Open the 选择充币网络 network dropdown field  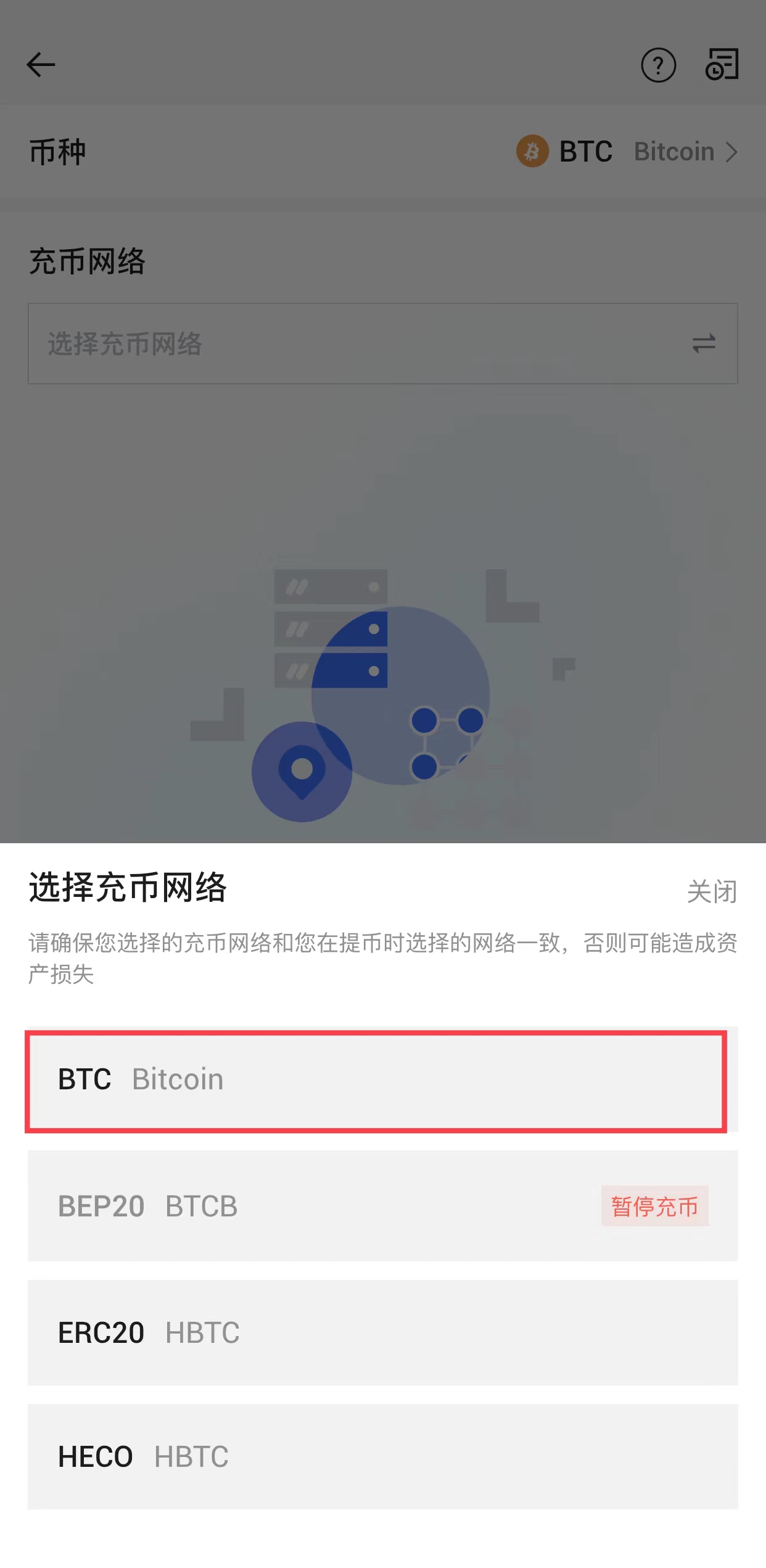tap(382, 344)
